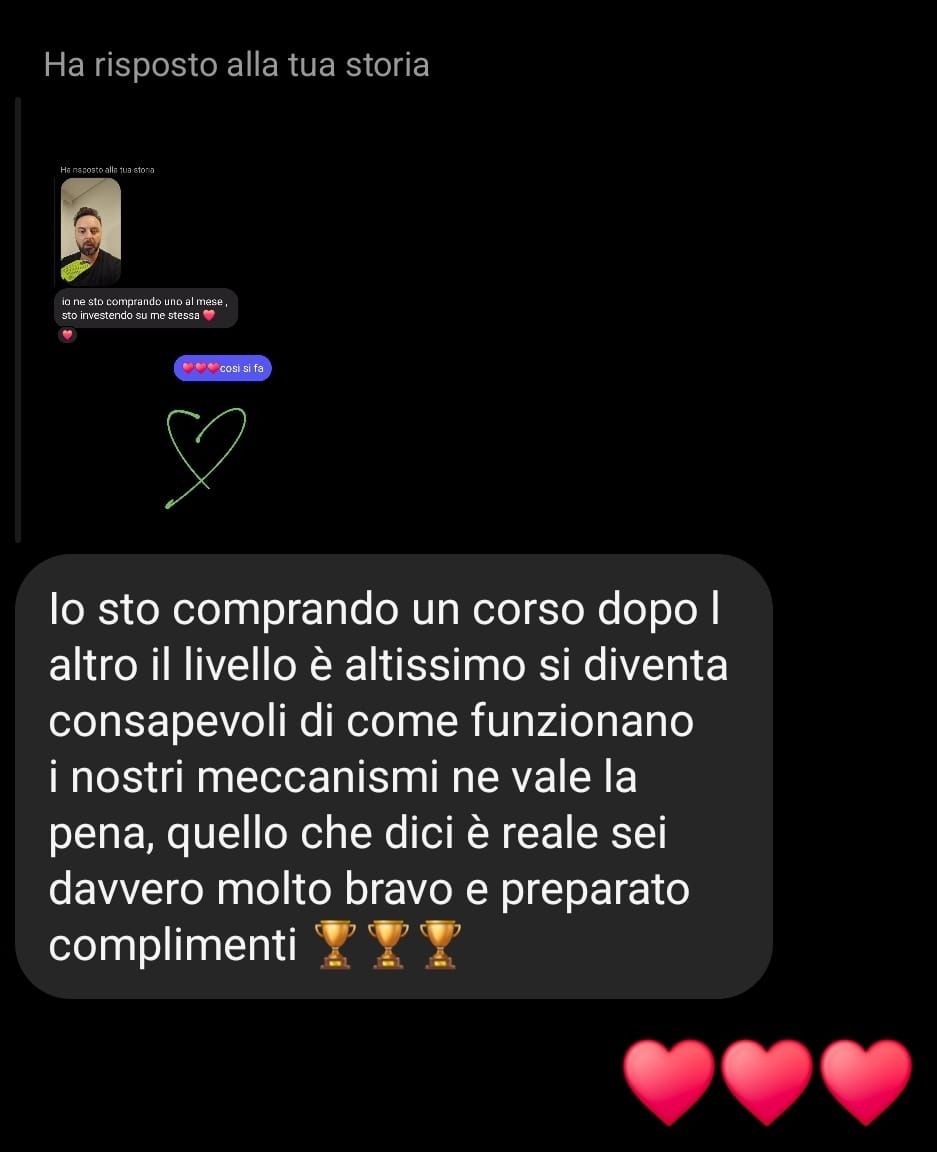Open the replied story thumbnail of the man
Image resolution: width=937 pixels, height=1152 pixels.
pyautogui.click(x=88, y=230)
